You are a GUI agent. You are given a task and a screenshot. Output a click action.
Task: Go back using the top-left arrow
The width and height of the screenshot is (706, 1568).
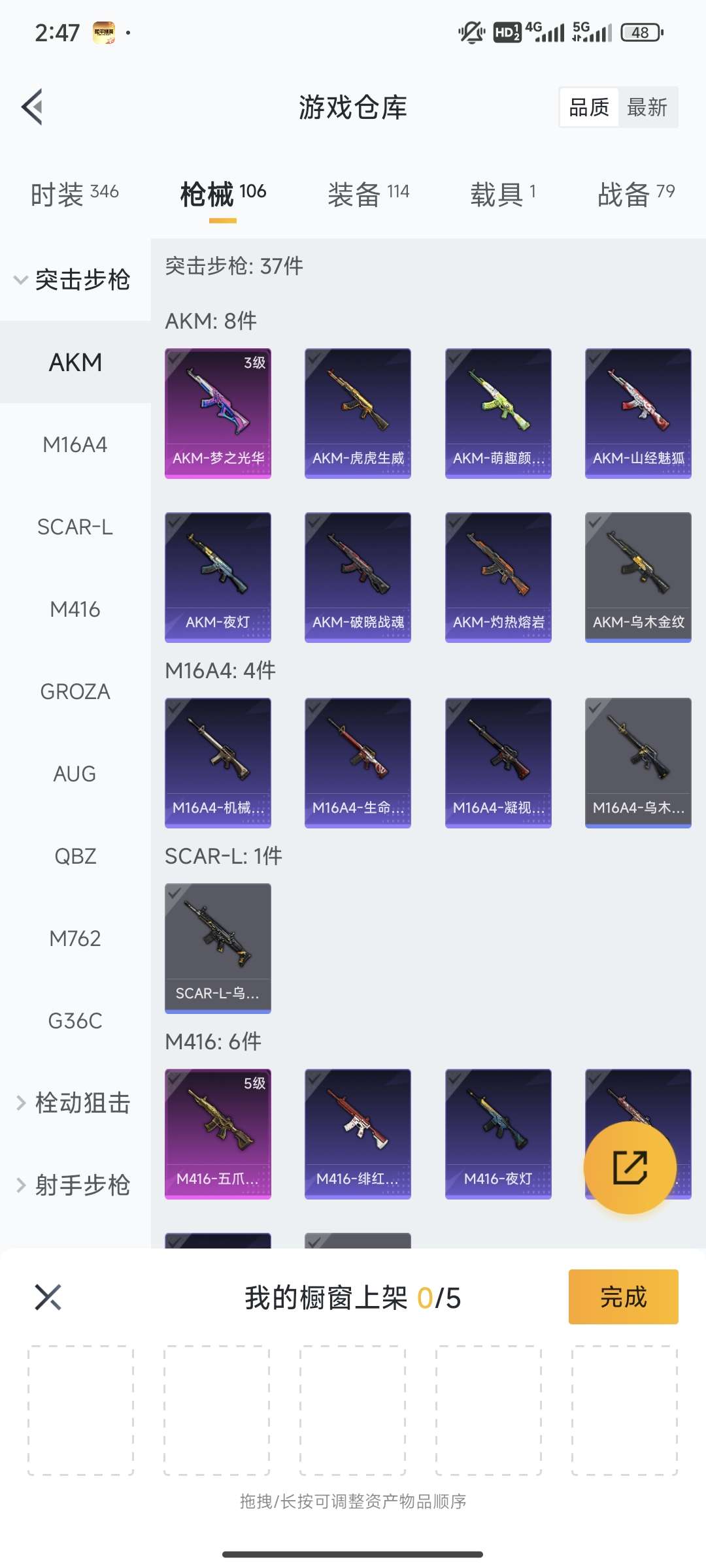click(x=33, y=106)
